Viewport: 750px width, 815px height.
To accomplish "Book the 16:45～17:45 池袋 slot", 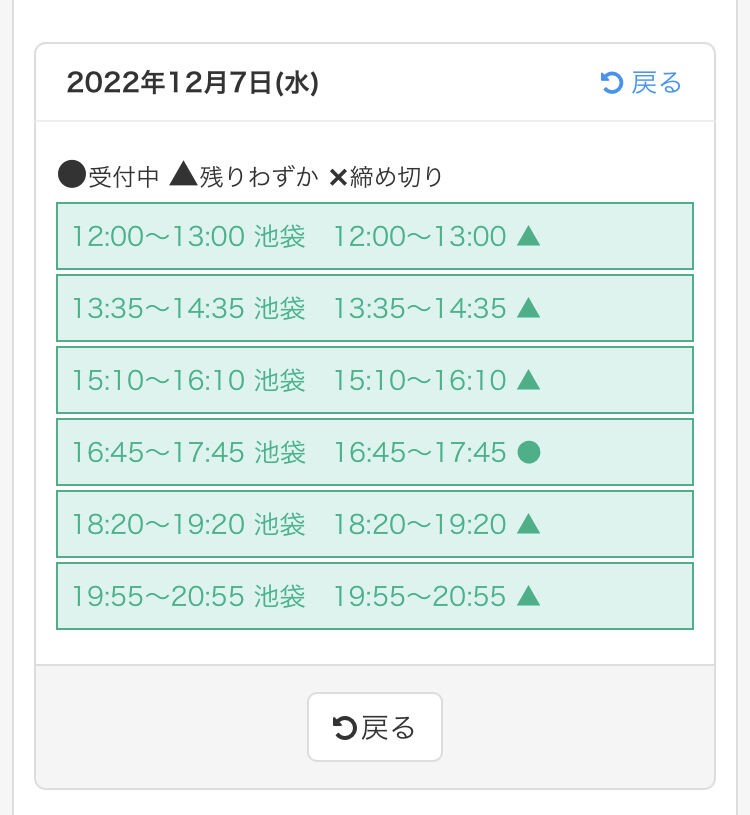I will click(x=374, y=452).
